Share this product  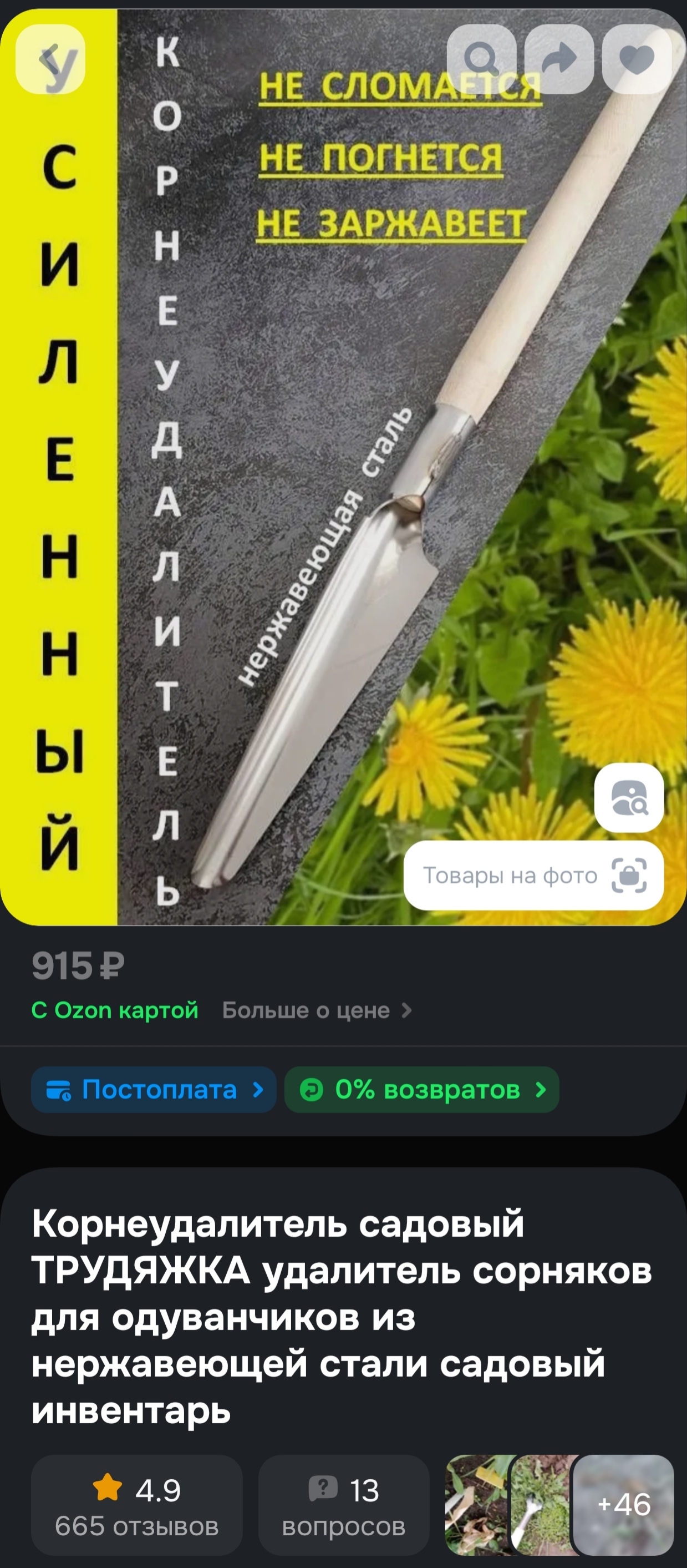[558, 59]
